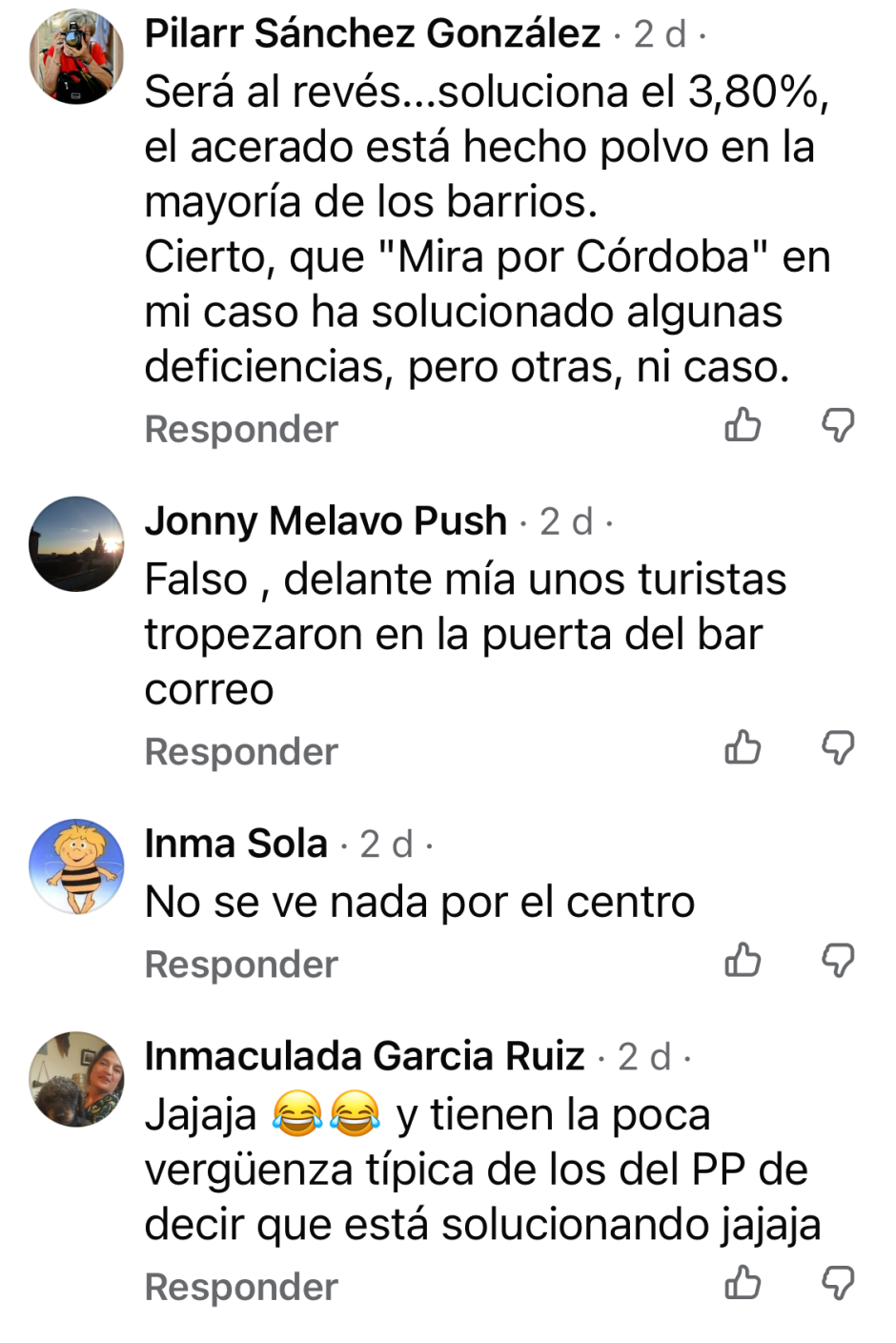Dislike Inma Sola's comment

(x=840, y=961)
